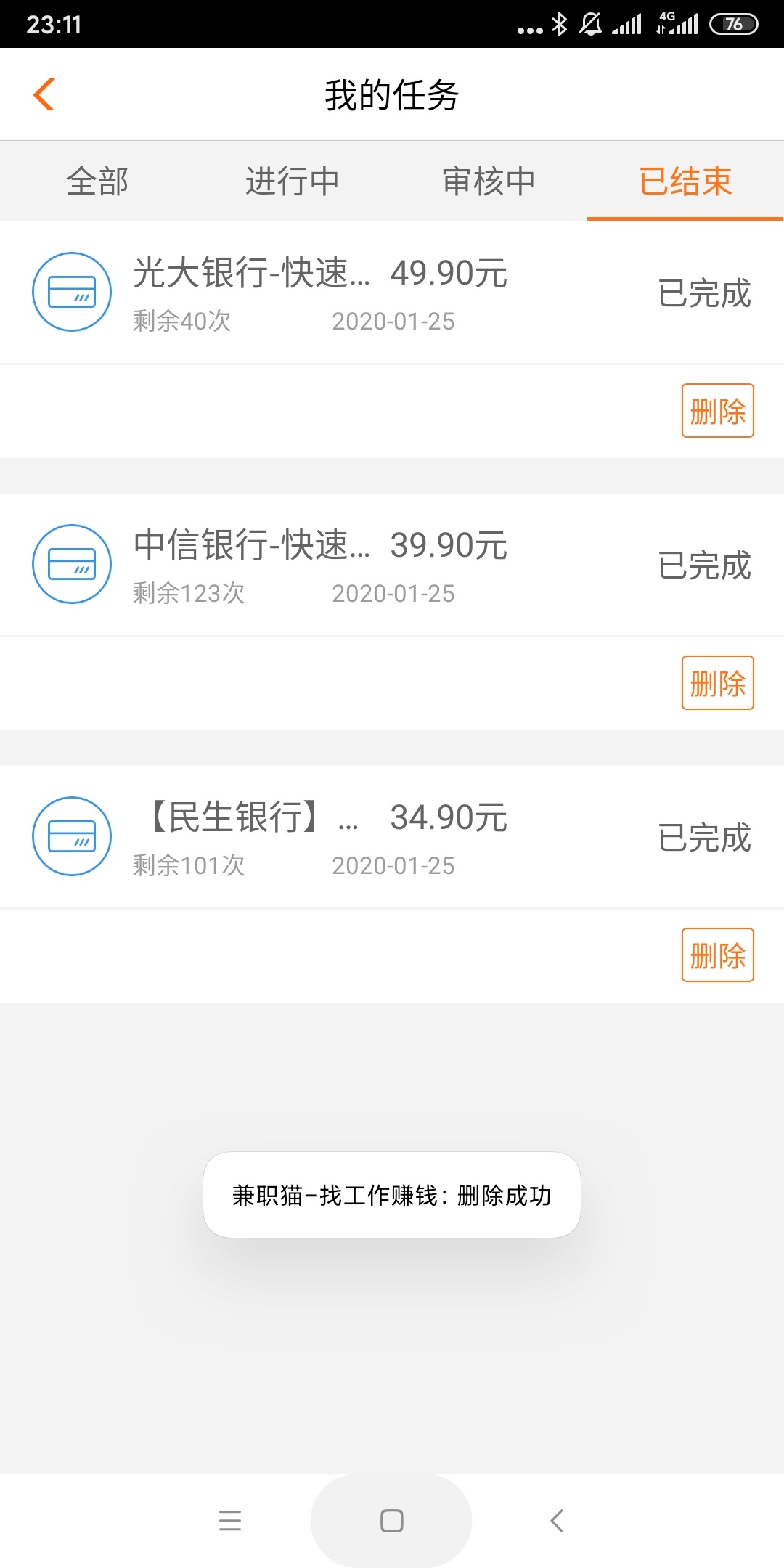Image resolution: width=784 pixels, height=1568 pixels.
Task: Select the 已结束 tab
Action: [x=685, y=181]
